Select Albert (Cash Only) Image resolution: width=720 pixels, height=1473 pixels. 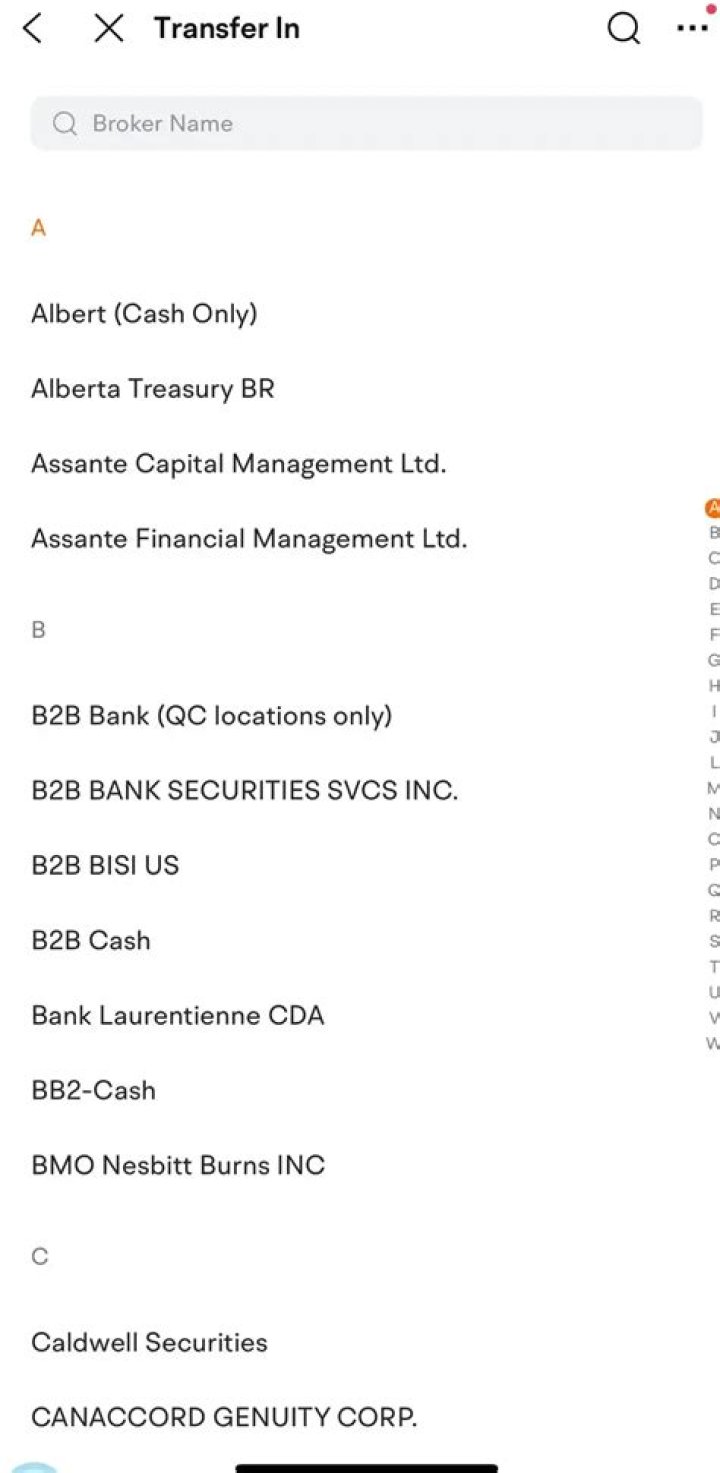tap(144, 314)
